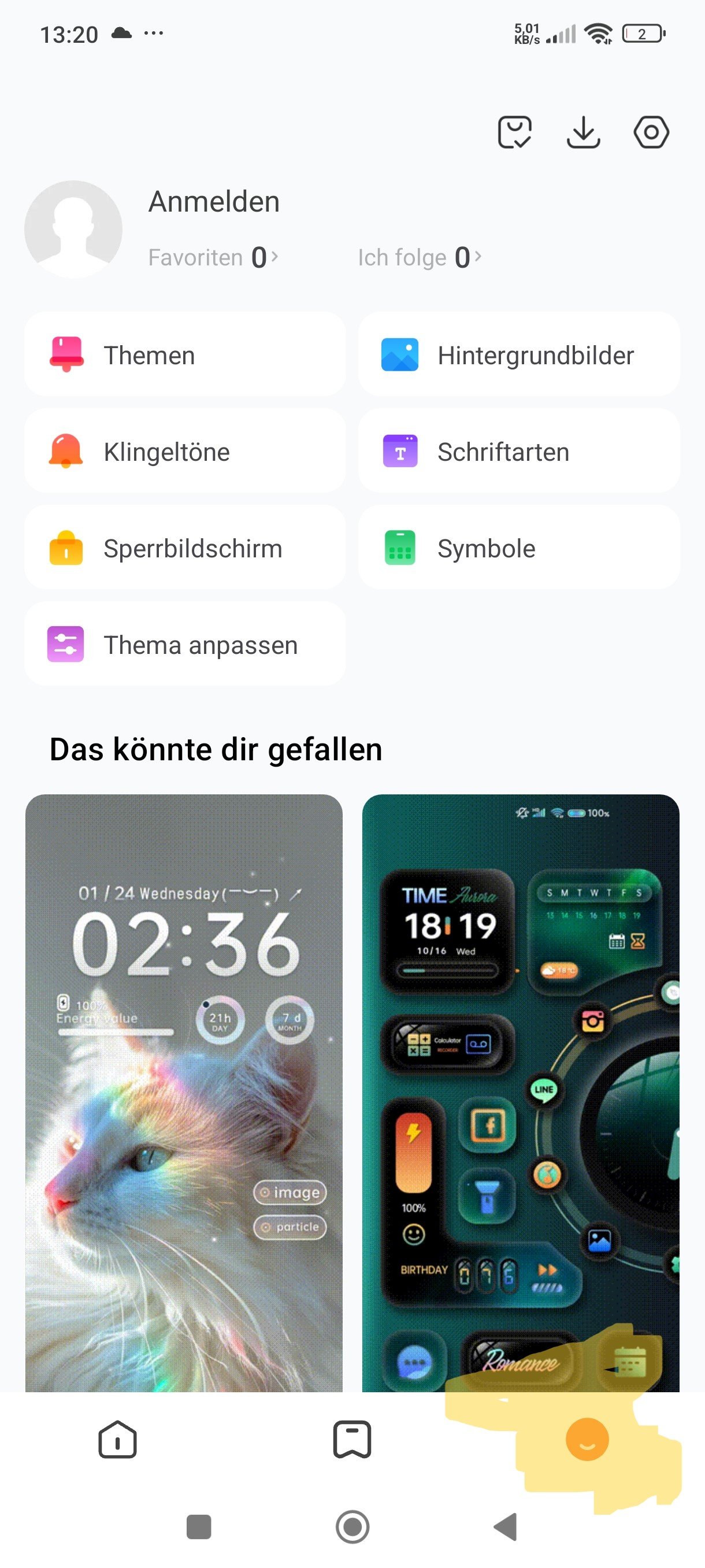Browse Klingeltöne
Viewport: 705px width, 1568px height.
pyautogui.click(x=185, y=452)
